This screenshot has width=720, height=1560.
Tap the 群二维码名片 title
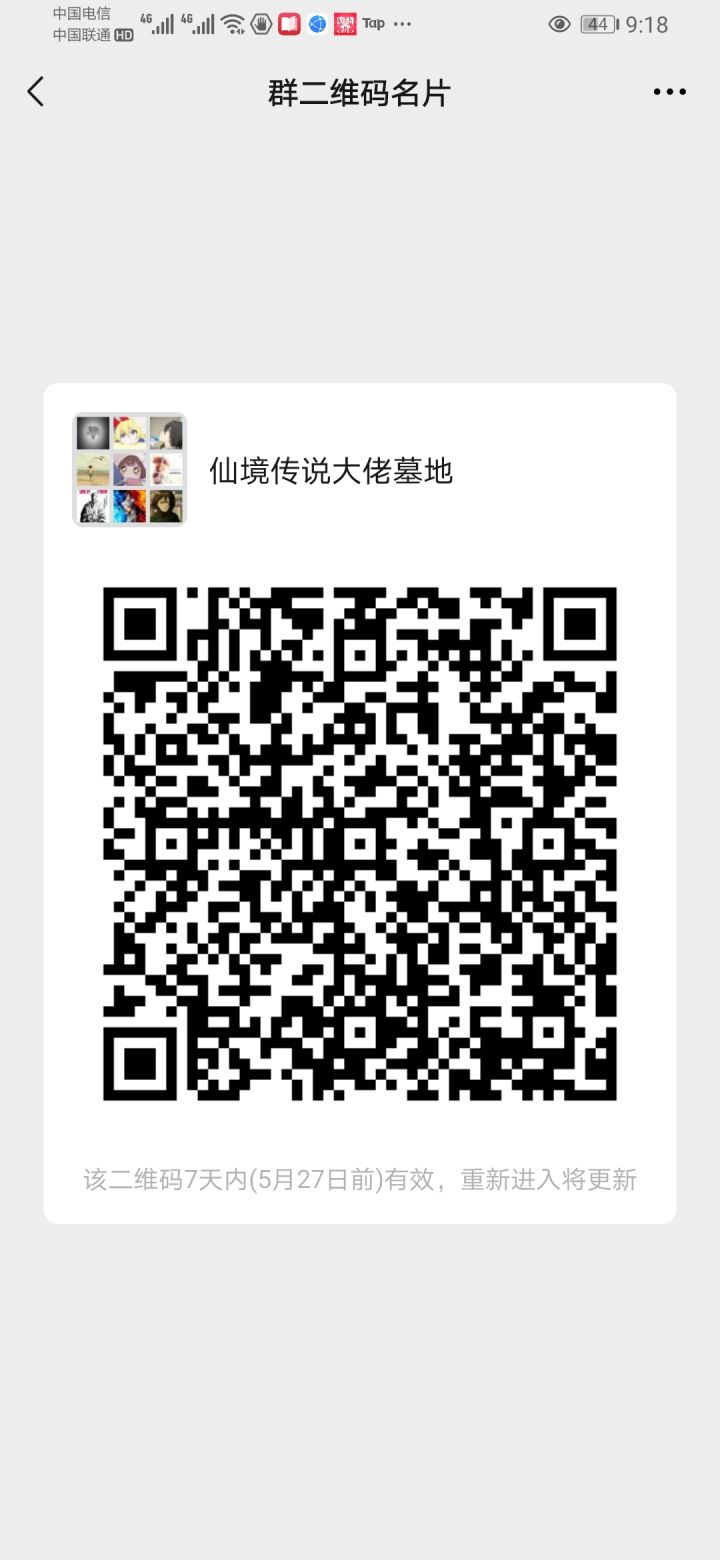360,91
